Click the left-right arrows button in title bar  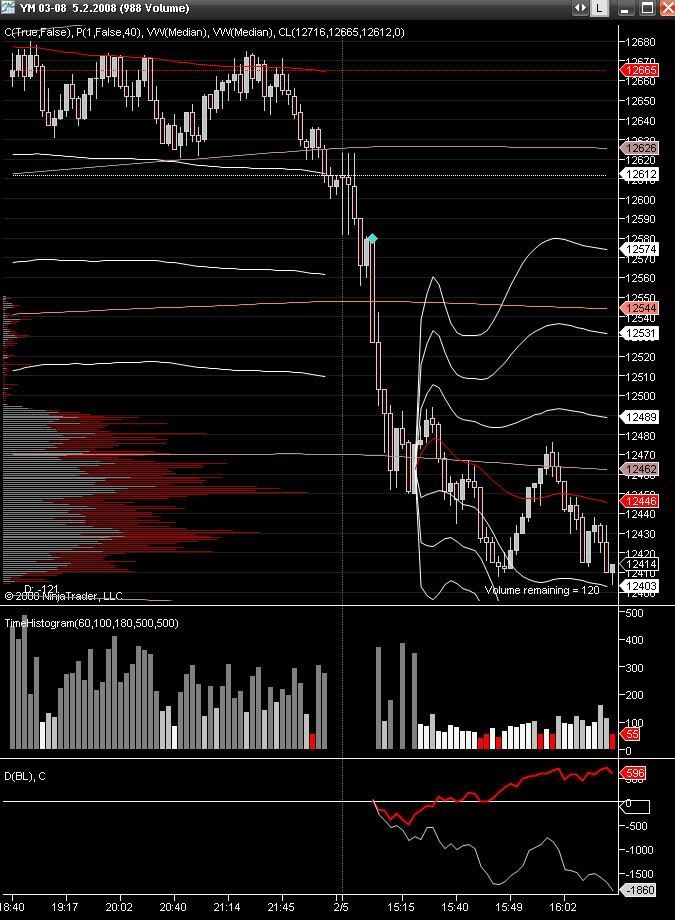point(579,8)
